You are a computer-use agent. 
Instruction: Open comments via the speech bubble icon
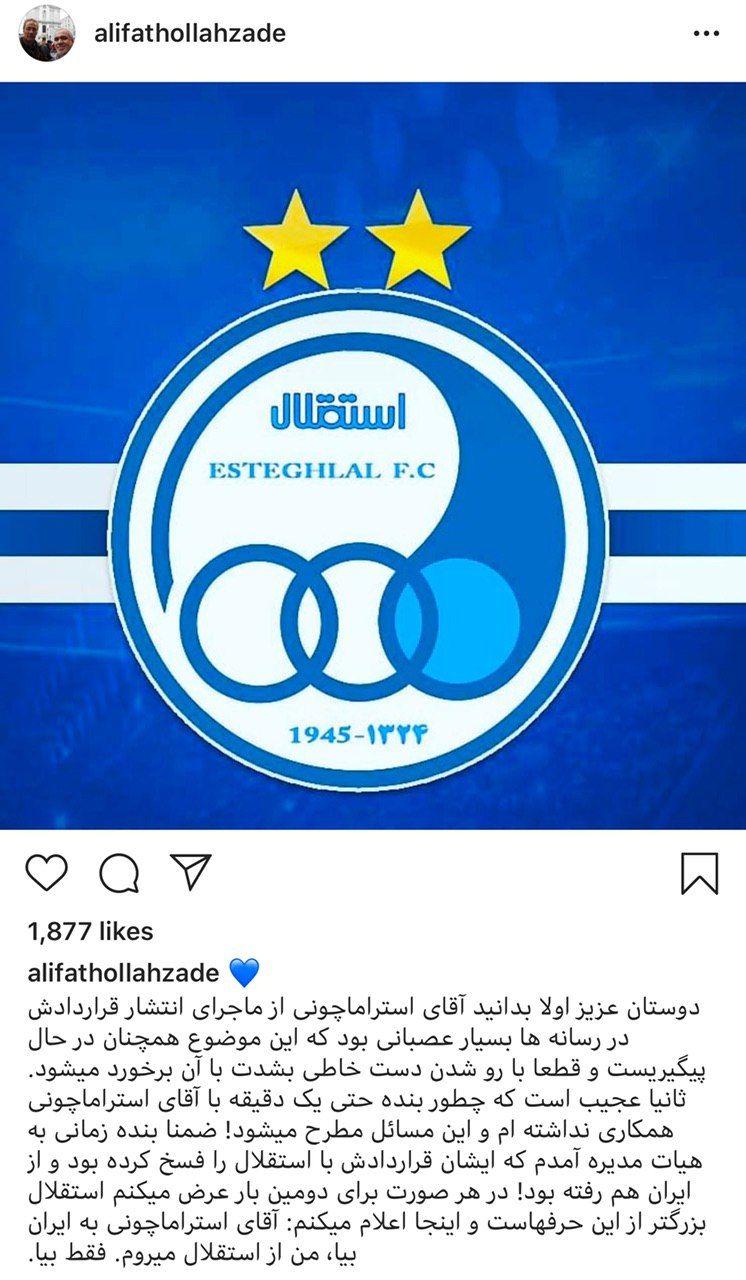coord(119,874)
